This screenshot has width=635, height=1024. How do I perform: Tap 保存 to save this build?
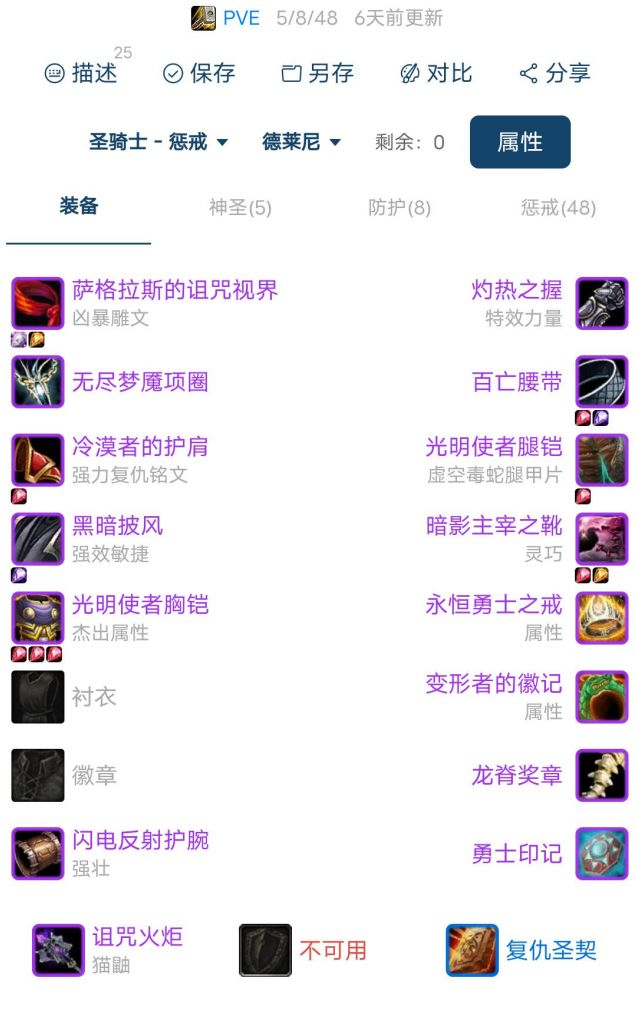click(x=199, y=73)
